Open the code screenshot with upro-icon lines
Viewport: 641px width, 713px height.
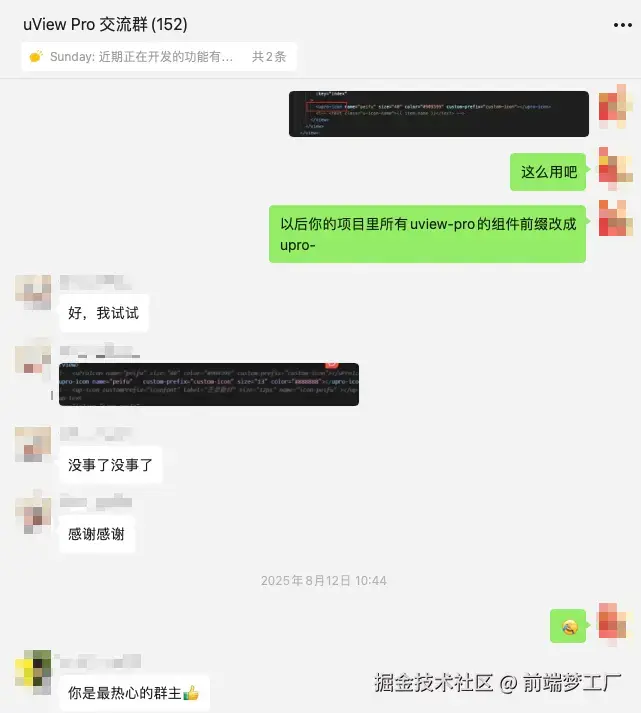[208, 384]
